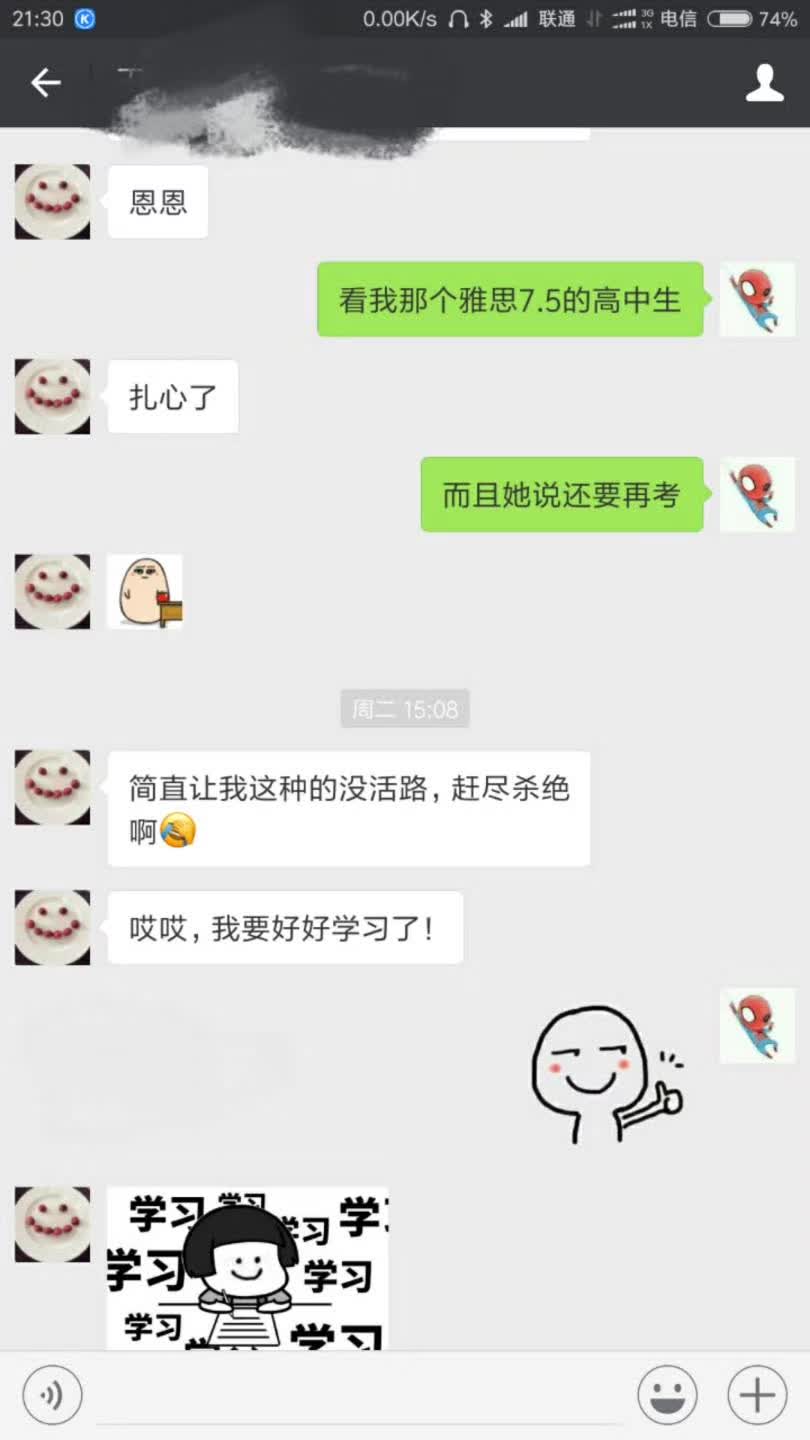
Task: Open the 学习 sticker image
Action: [x=247, y=1268]
